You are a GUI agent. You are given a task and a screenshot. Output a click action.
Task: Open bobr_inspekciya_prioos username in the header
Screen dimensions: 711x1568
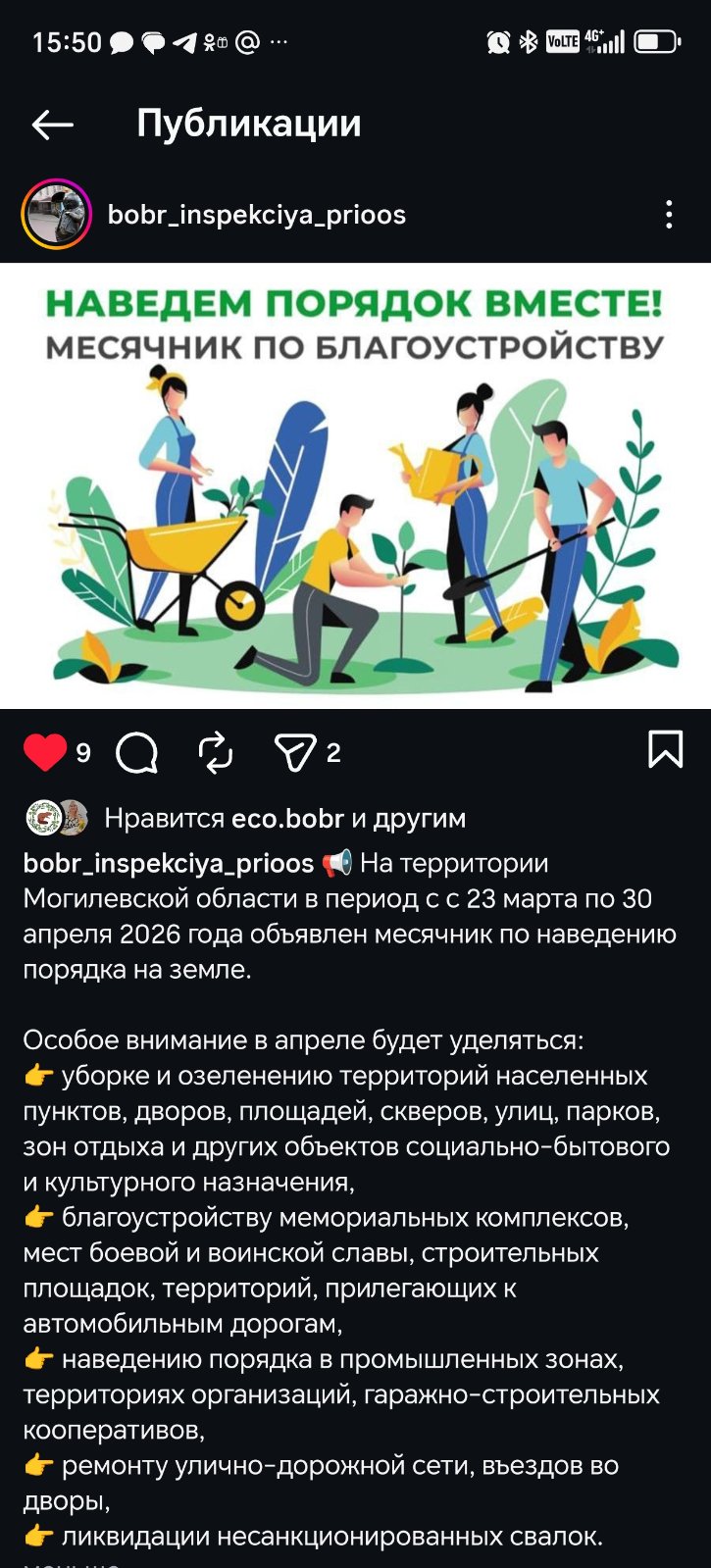pos(256,215)
